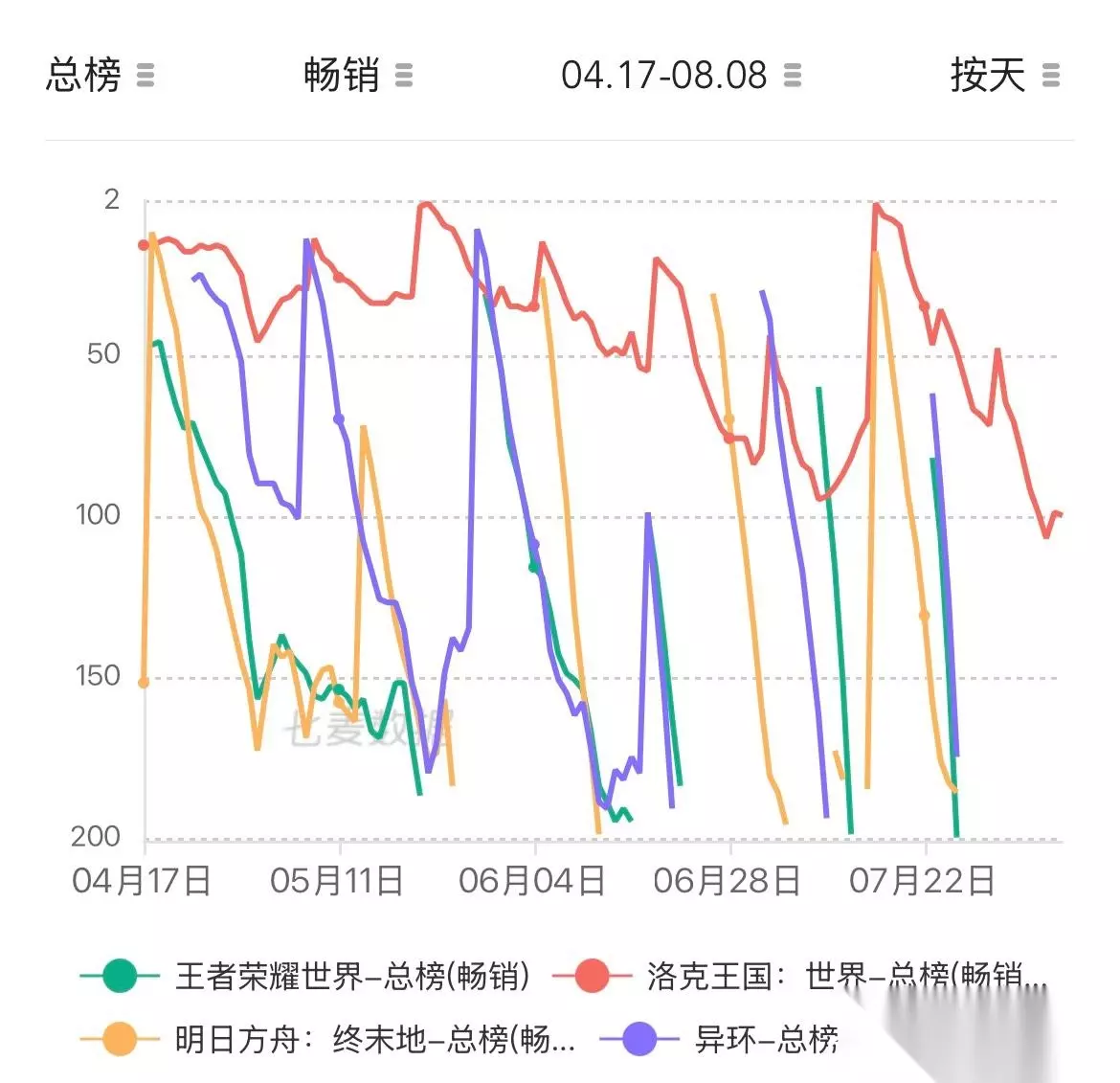Toggle 王者荣耀世界 series in the legend
1120x1083 pixels.
(305, 976)
